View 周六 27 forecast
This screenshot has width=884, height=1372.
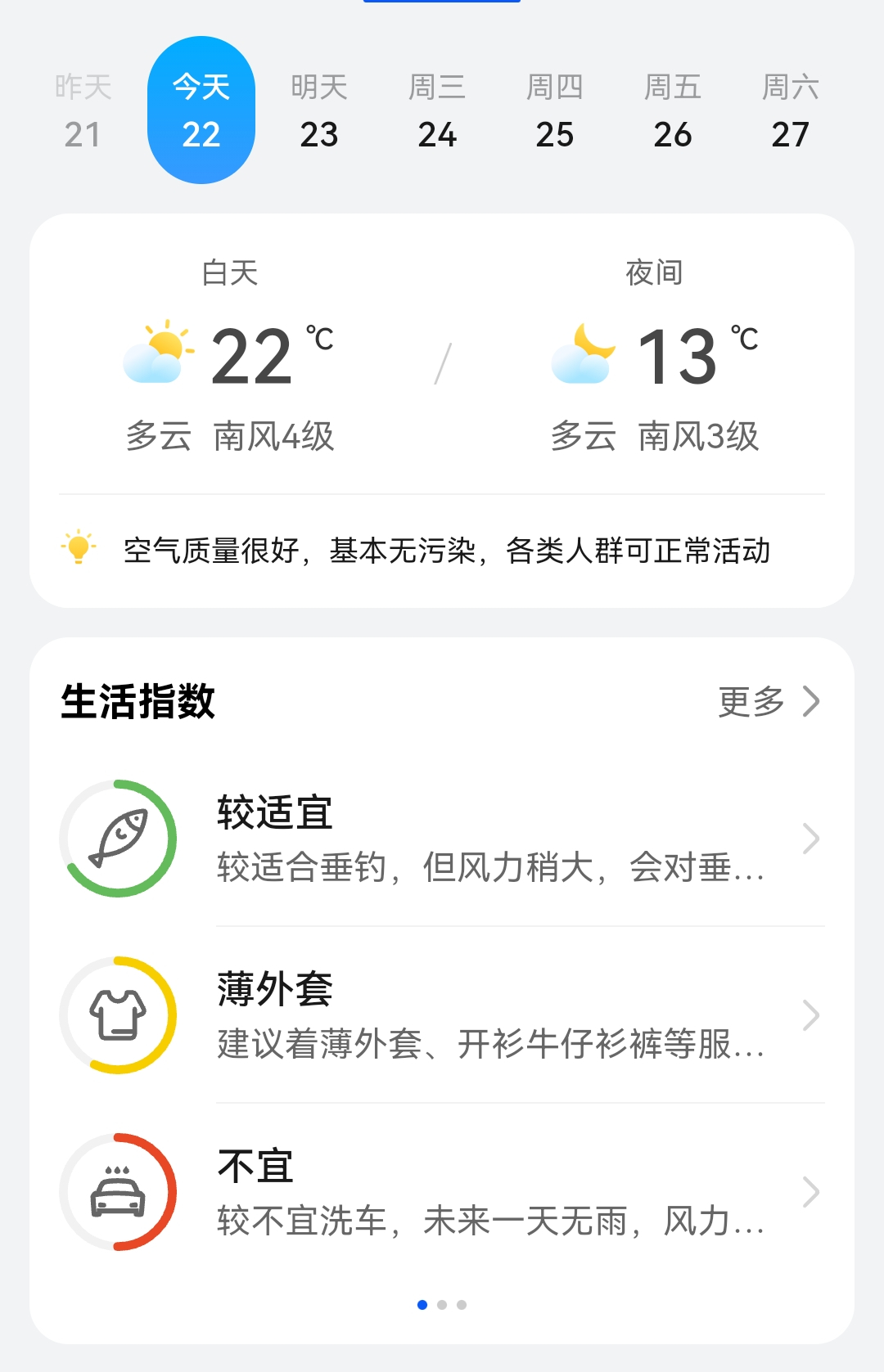click(790, 111)
